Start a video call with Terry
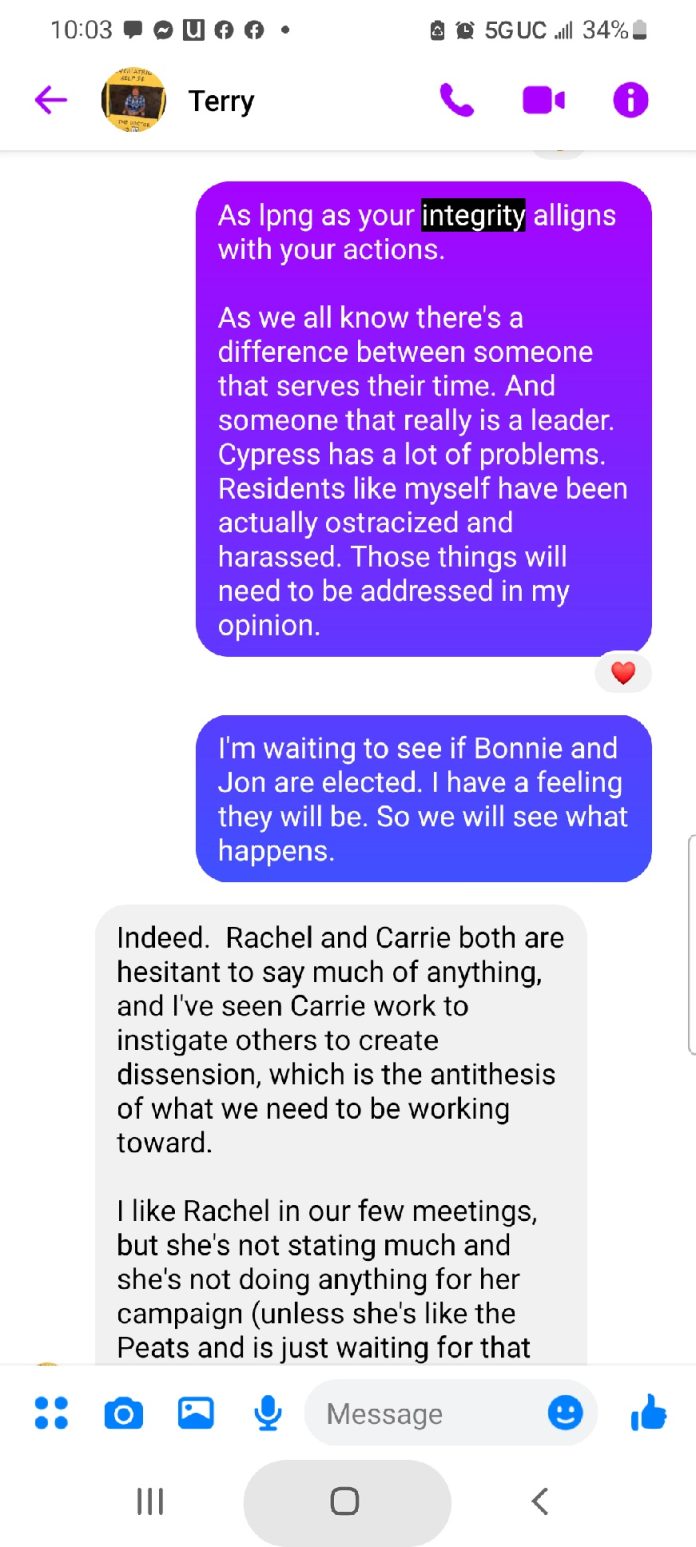This screenshot has width=696, height=1547. [543, 100]
